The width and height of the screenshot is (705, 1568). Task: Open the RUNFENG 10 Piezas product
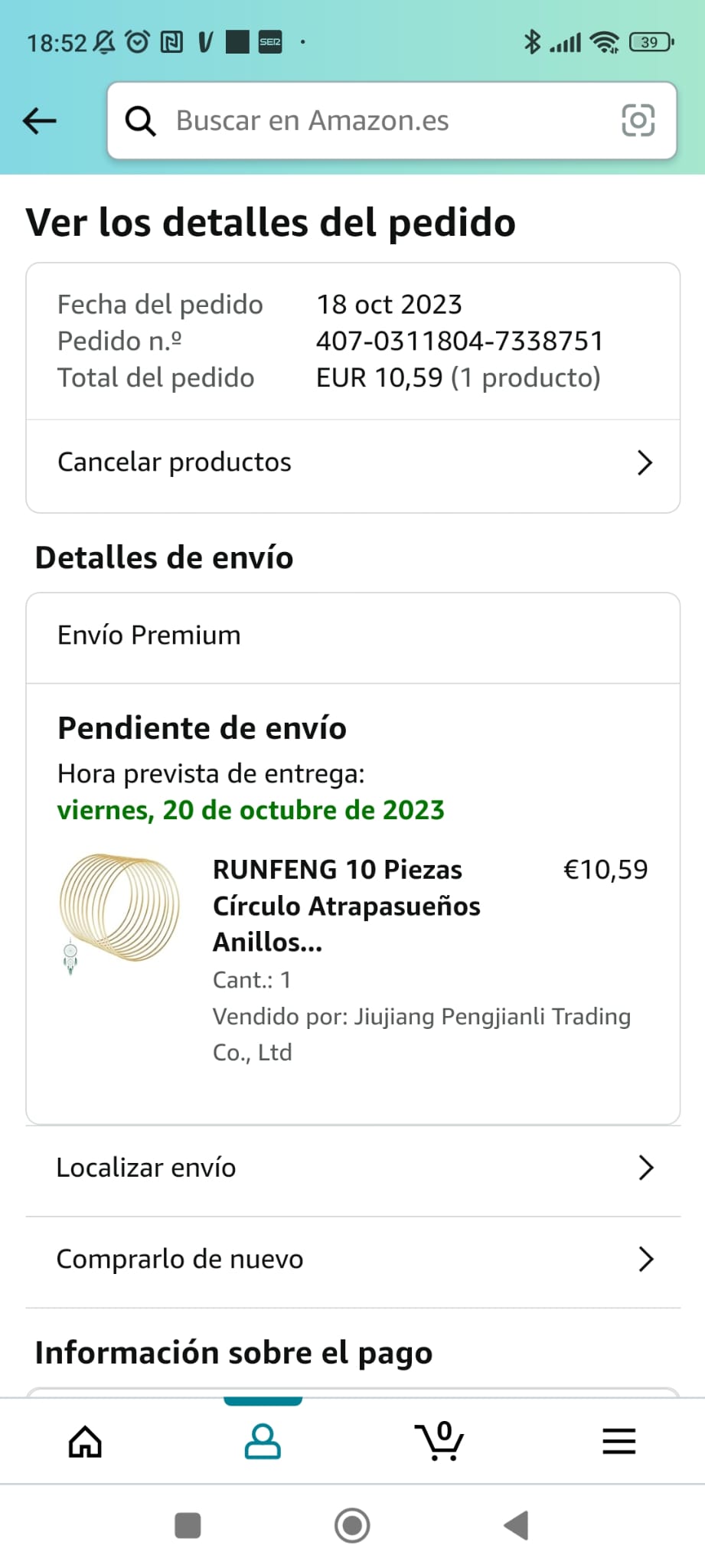click(346, 906)
